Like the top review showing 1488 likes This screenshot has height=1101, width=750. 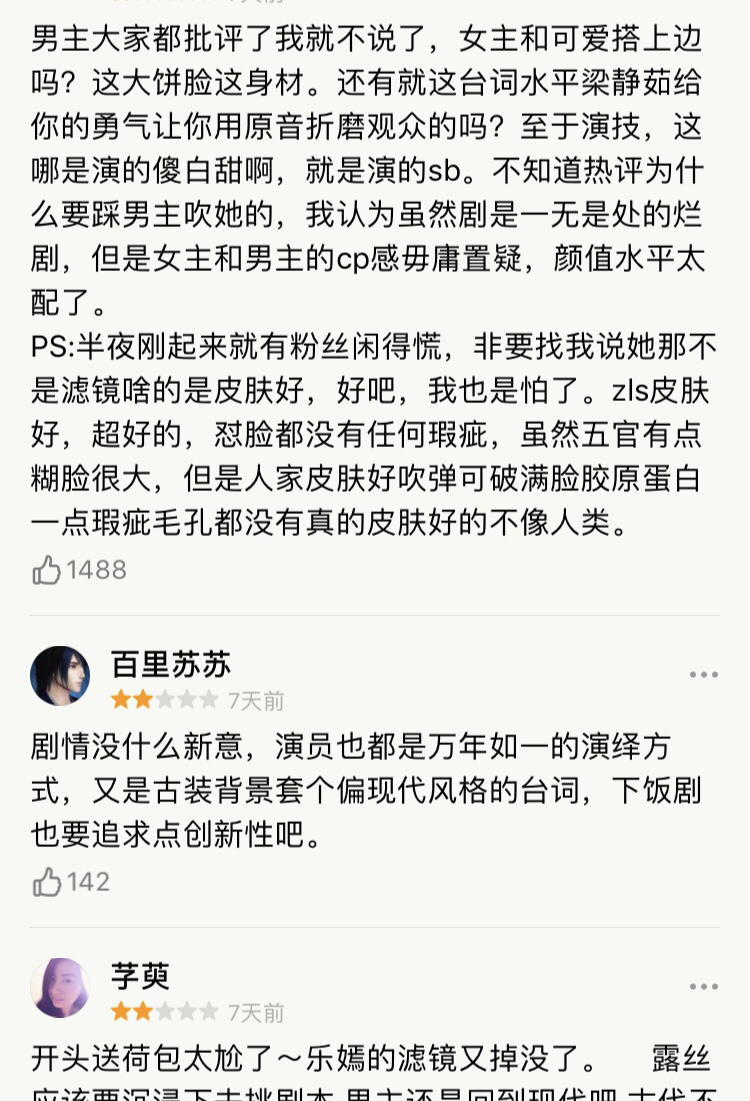(47, 570)
